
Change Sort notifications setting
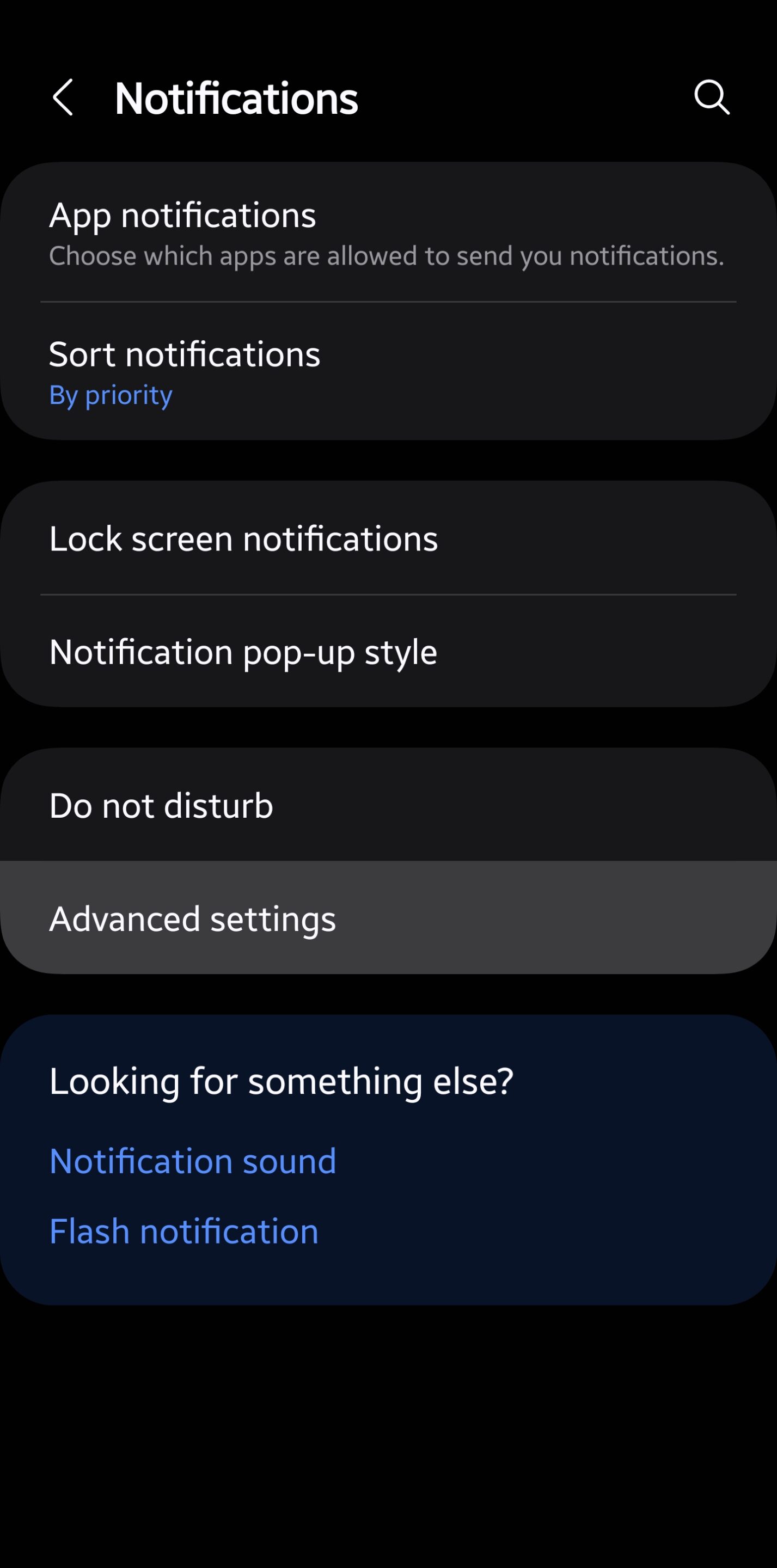389,371
